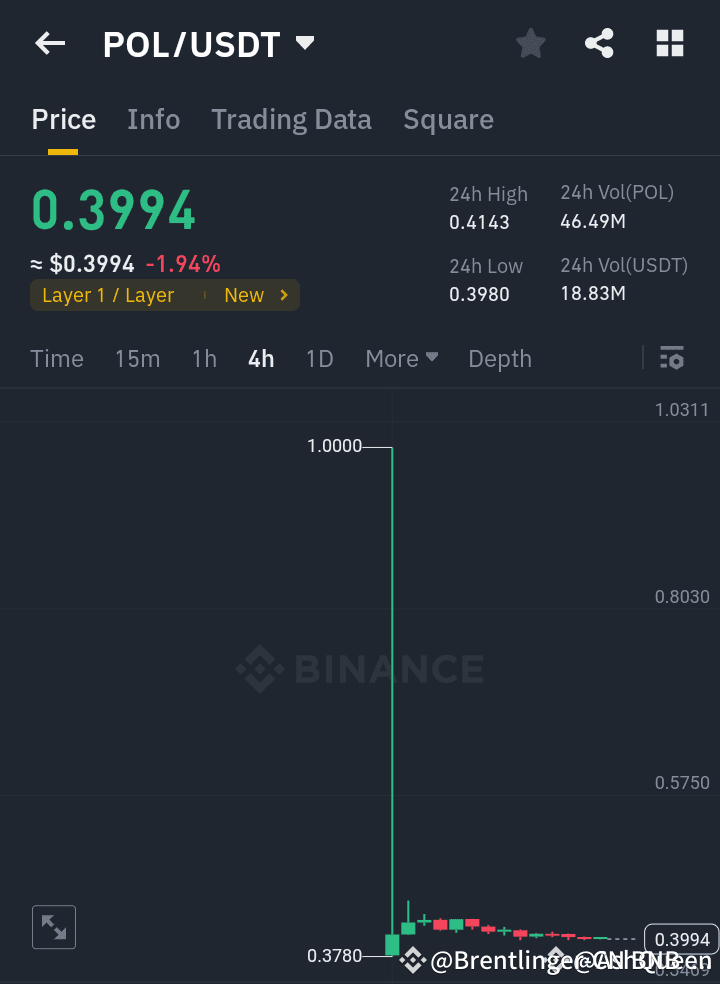Expand the chart with the fullscreen icon
Viewport: 720px width, 984px height.
pyautogui.click(x=53, y=927)
